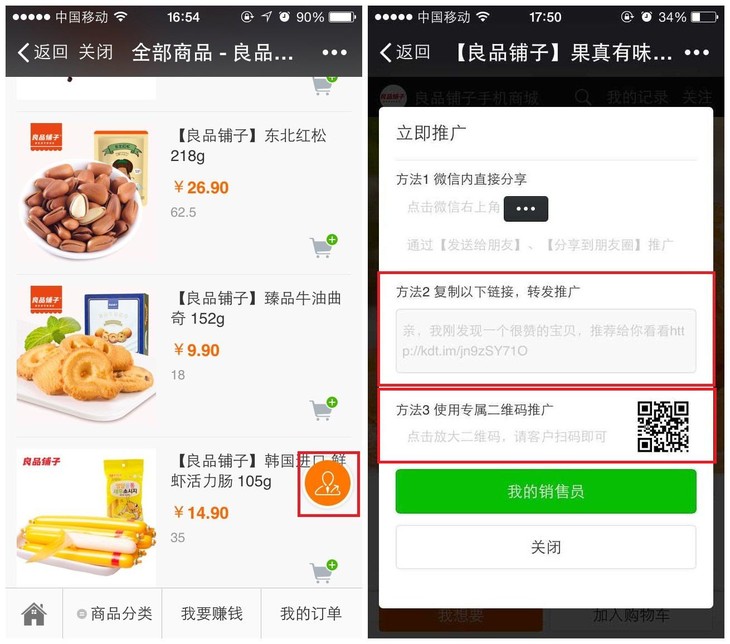Go back from the 全部商品 page

[x=43, y=52]
